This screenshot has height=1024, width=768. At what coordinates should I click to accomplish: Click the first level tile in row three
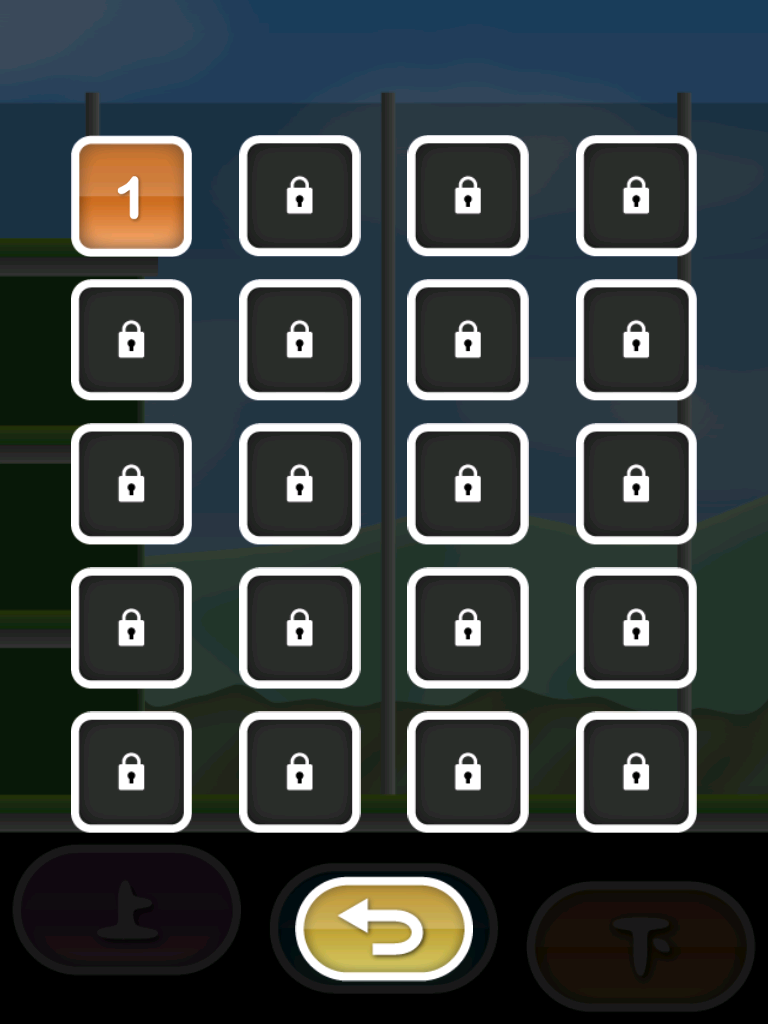pyautogui.click(x=131, y=483)
